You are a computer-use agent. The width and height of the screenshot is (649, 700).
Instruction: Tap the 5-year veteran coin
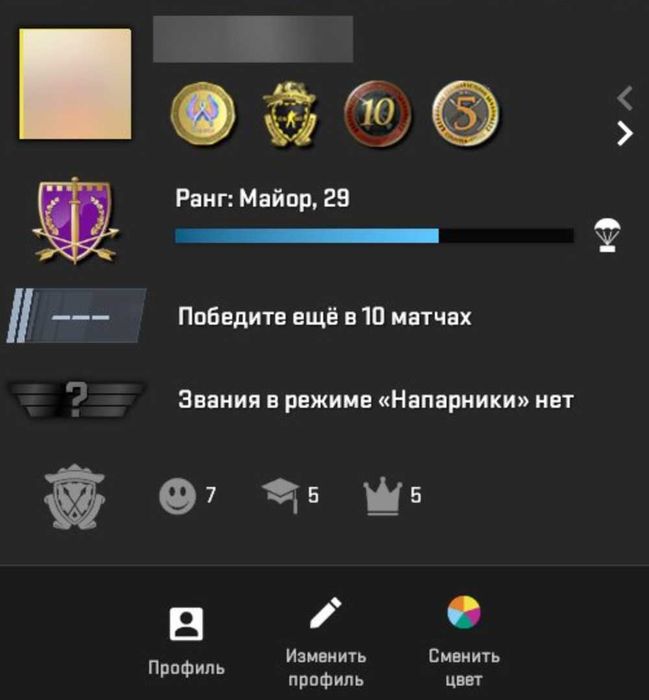(466, 112)
